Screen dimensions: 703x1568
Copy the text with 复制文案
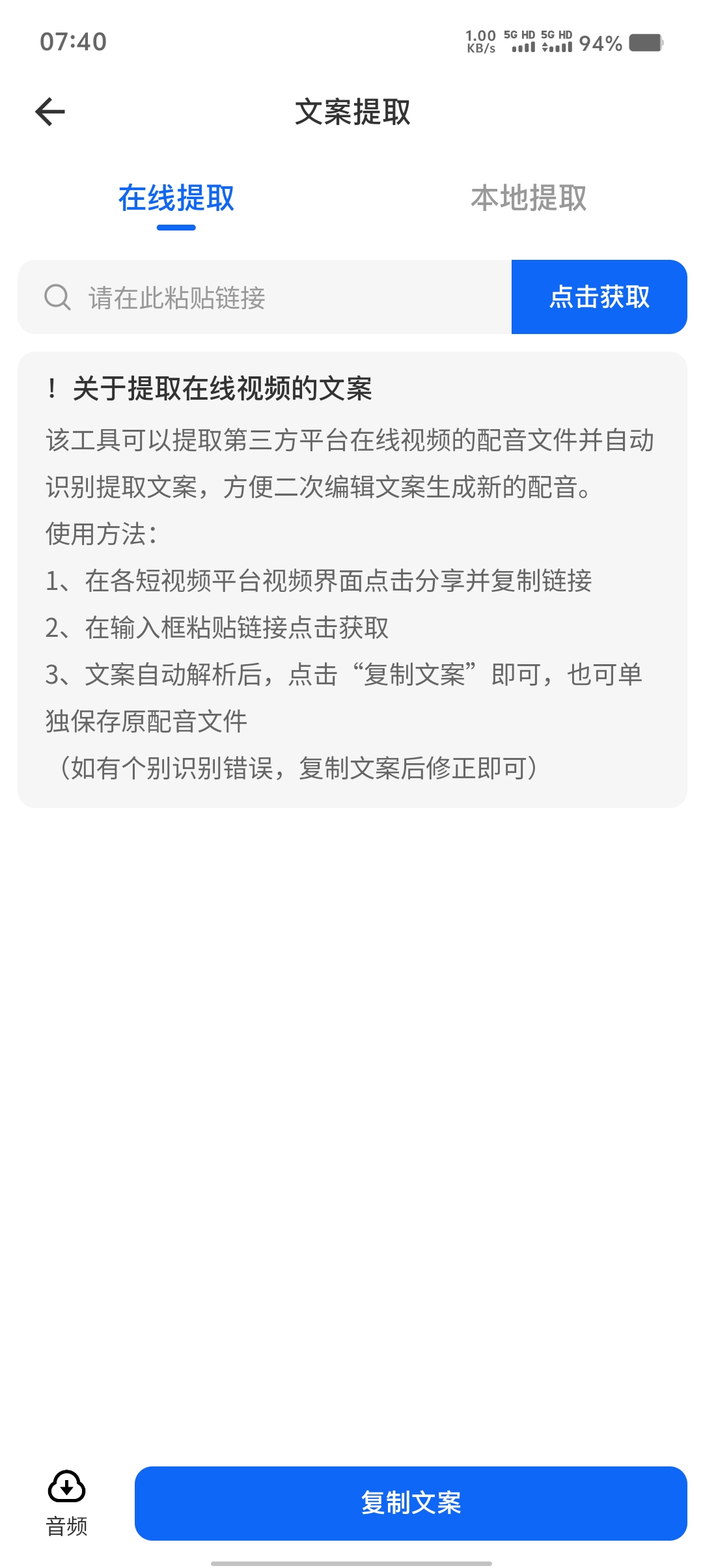[x=411, y=1503]
